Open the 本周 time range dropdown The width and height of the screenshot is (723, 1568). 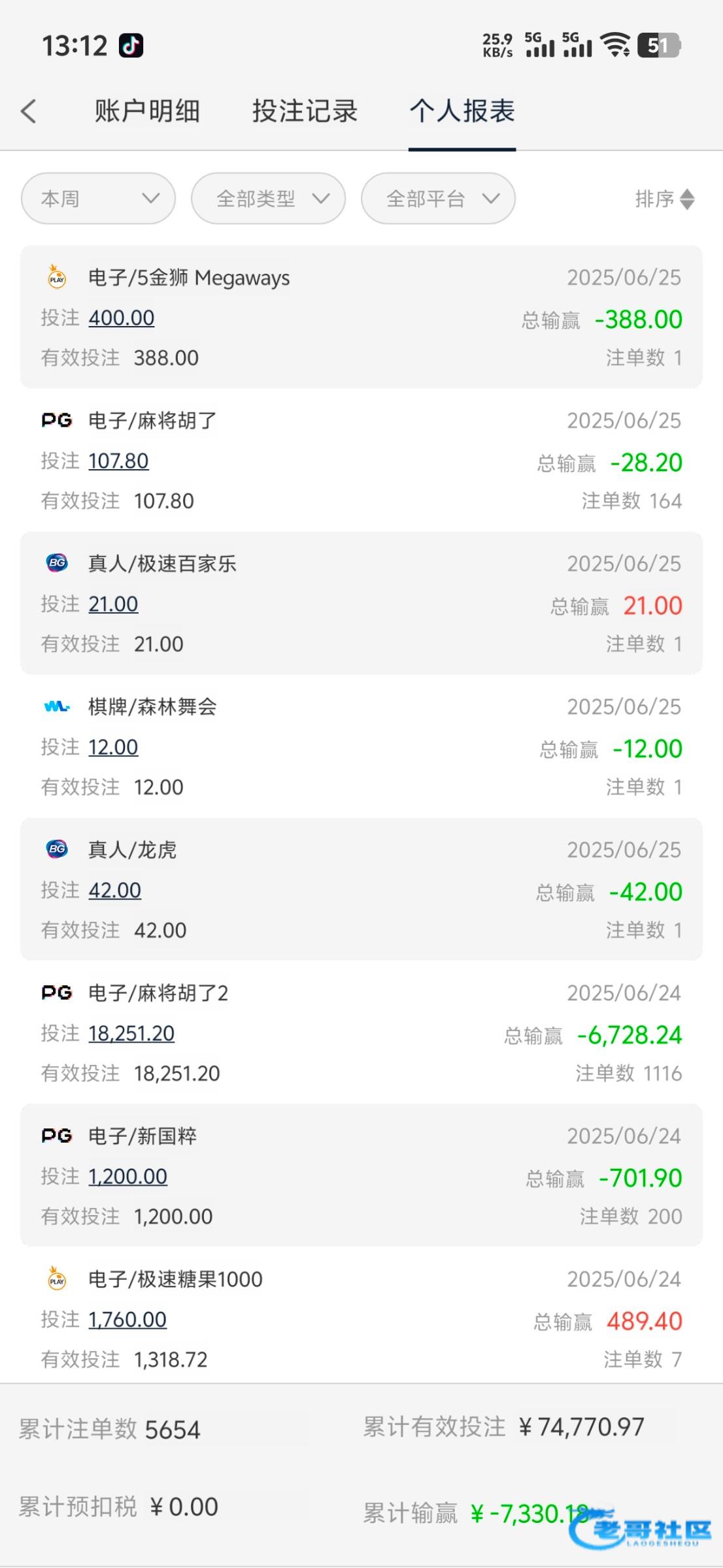tap(98, 198)
